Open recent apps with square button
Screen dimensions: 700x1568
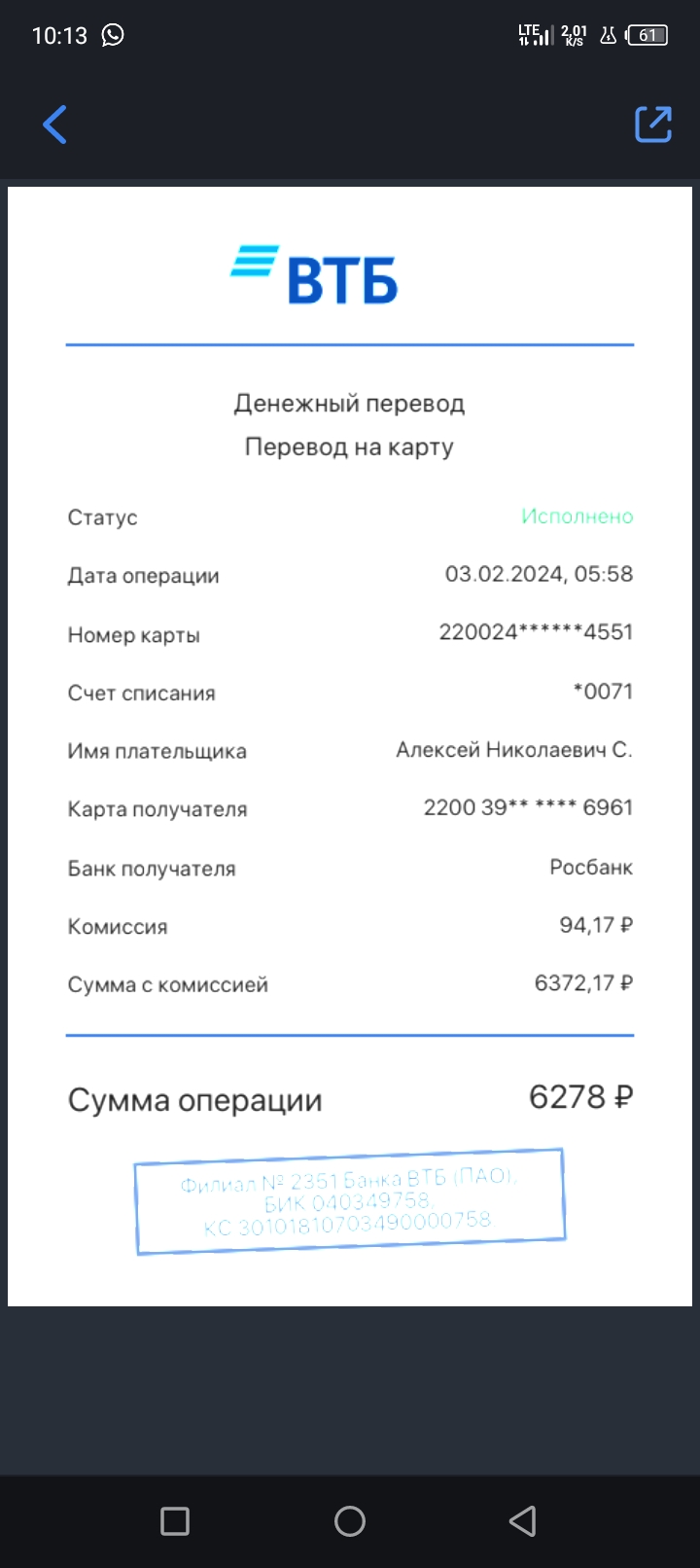(x=175, y=1520)
